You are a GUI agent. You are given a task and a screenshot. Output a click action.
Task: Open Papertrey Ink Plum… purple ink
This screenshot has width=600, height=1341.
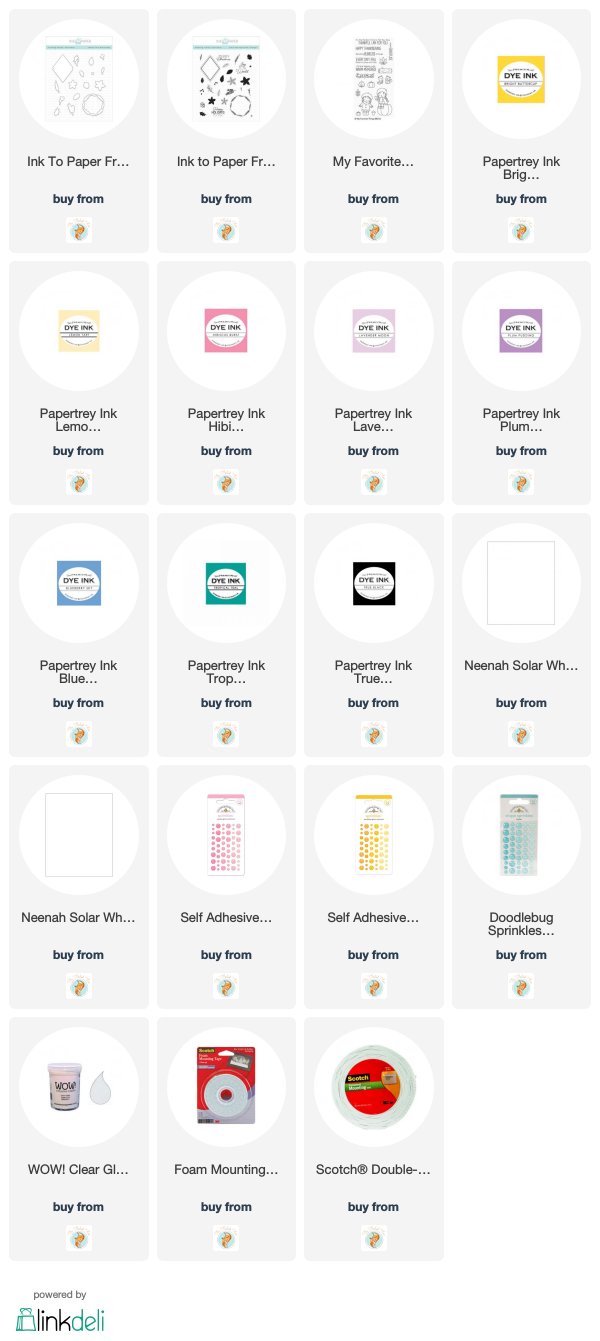[521, 383]
